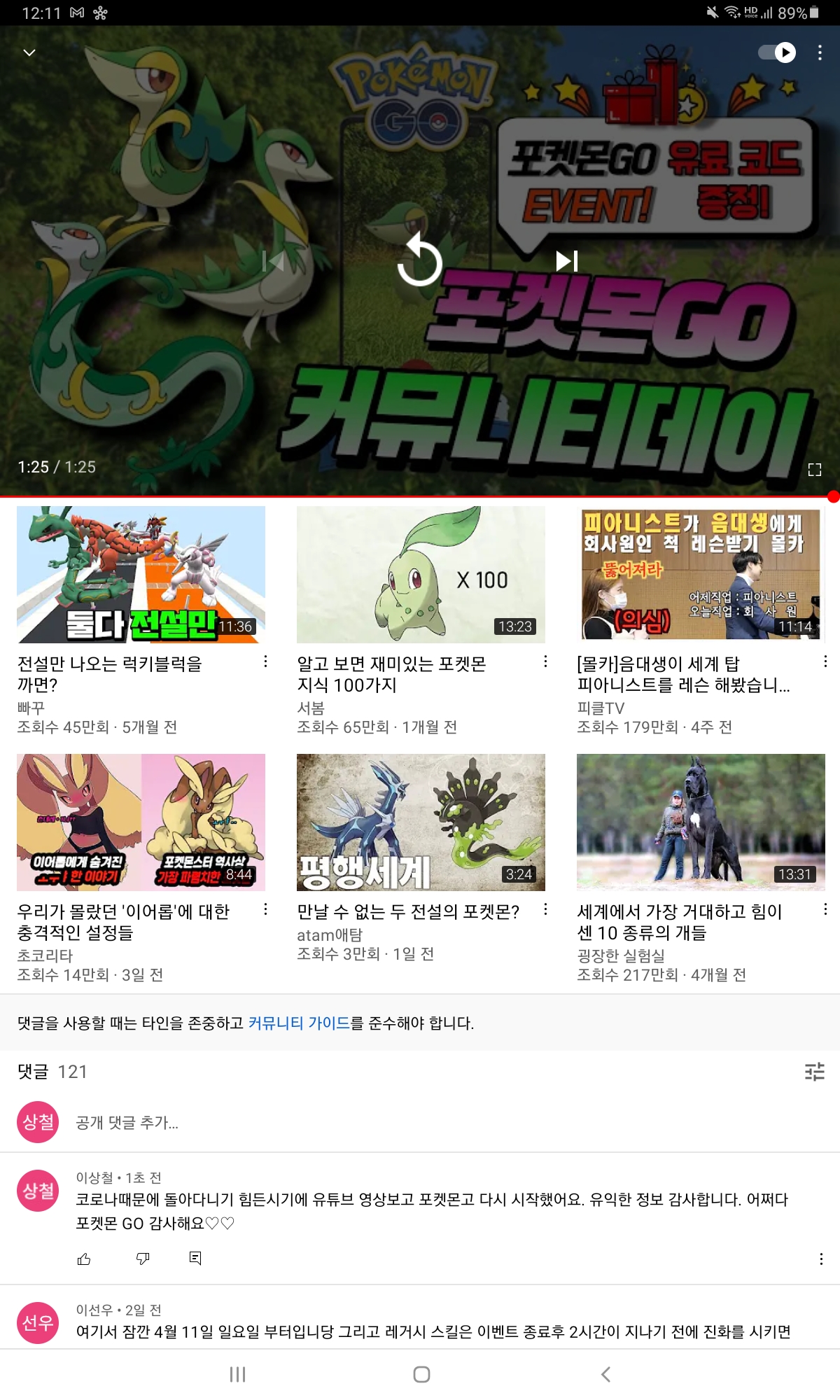The image size is (840, 1400).
Task: Go back using the system back button
Action: [x=605, y=1374]
